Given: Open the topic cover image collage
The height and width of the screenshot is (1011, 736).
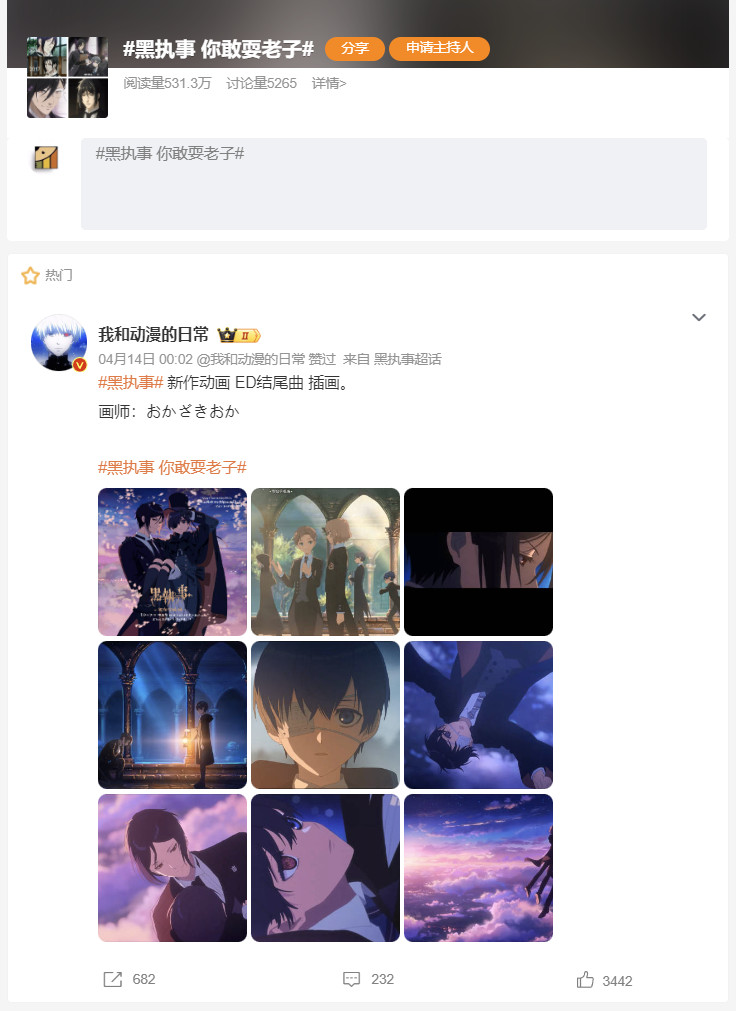Looking at the screenshot, I should [x=67, y=77].
